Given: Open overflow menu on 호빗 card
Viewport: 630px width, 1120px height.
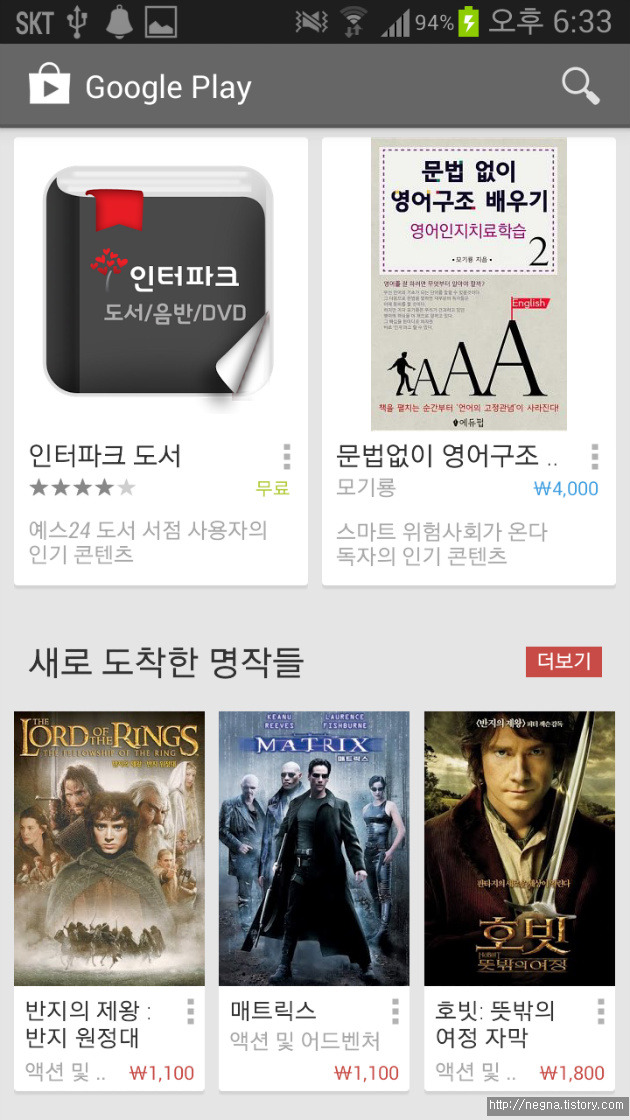Looking at the screenshot, I should pyautogui.click(x=600, y=1012).
